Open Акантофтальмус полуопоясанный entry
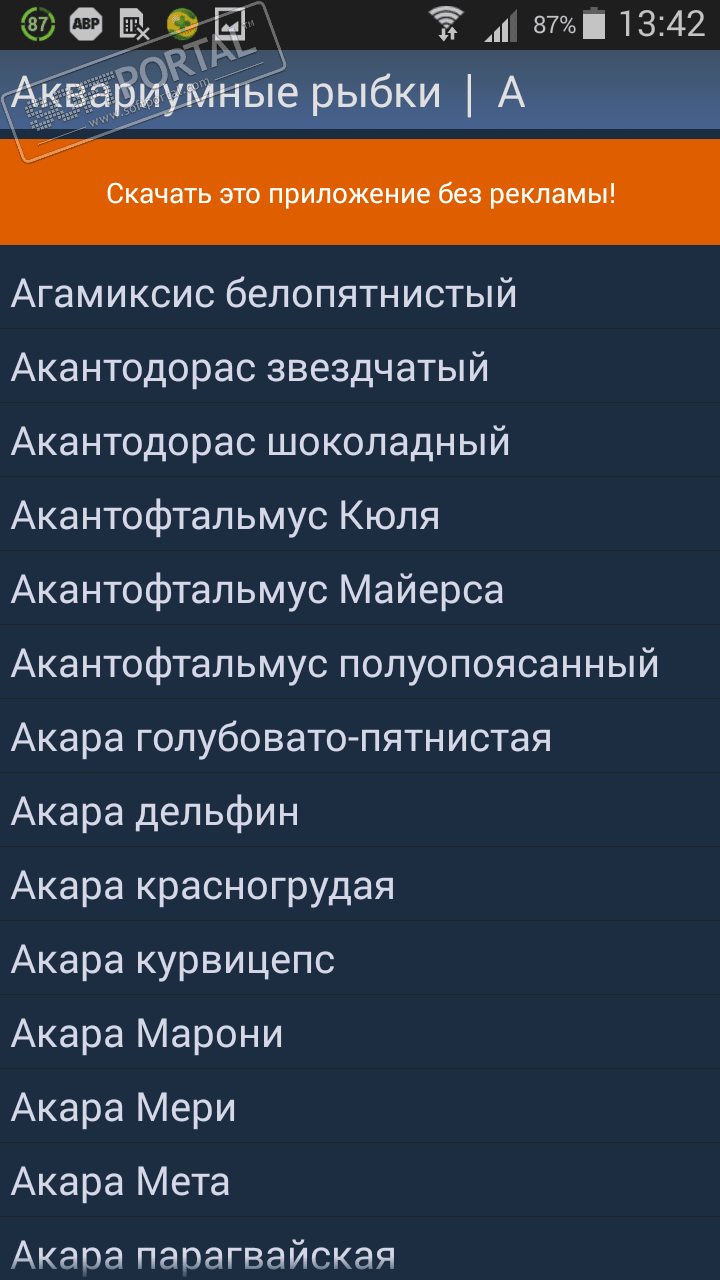The image size is (720, 1280). tap(335, 664)
